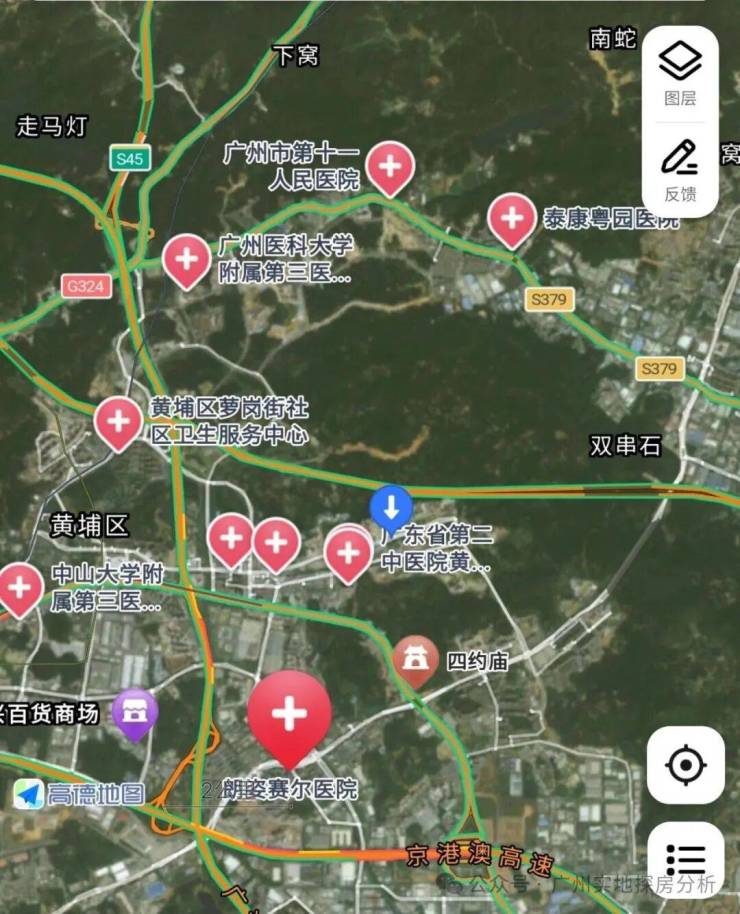Tap the 广州医科大学附属第三医院 marker
Image resolution: width=740 pixels, height=914 pixels.
187,258
